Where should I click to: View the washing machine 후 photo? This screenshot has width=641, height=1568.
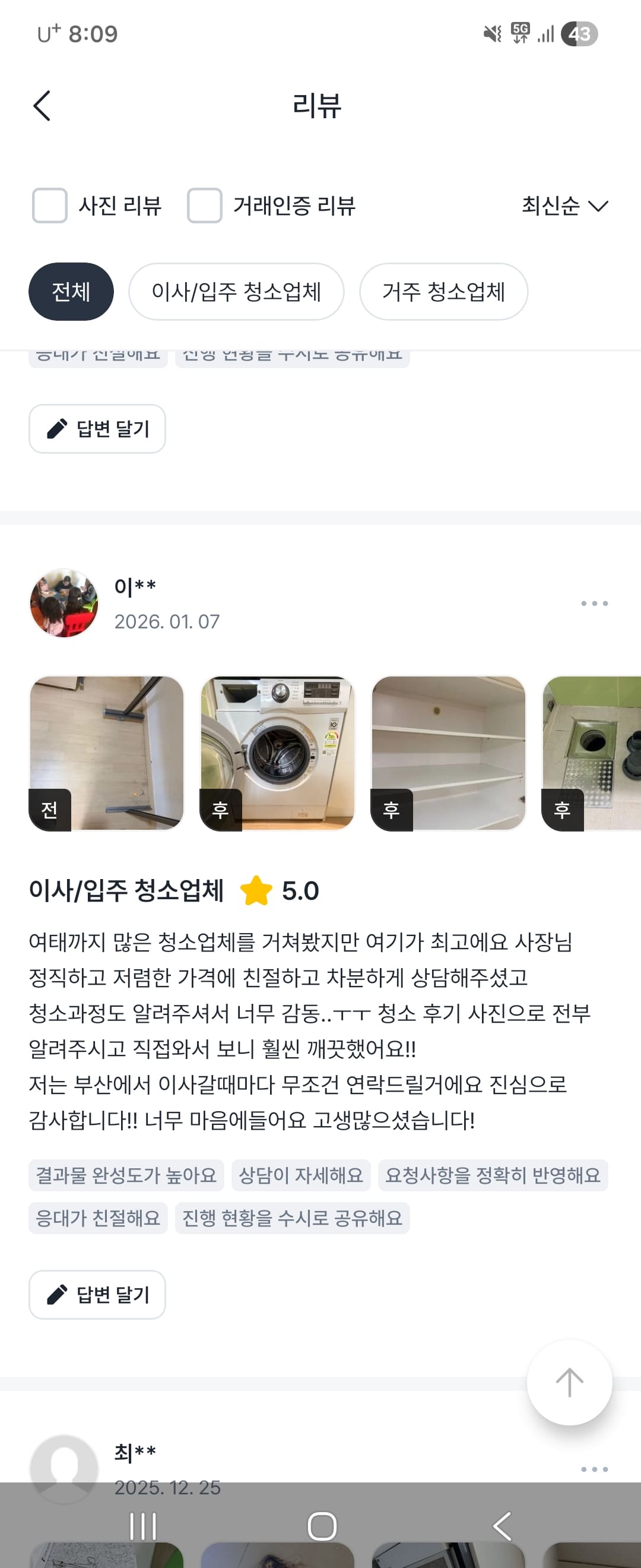click(277, 753)
